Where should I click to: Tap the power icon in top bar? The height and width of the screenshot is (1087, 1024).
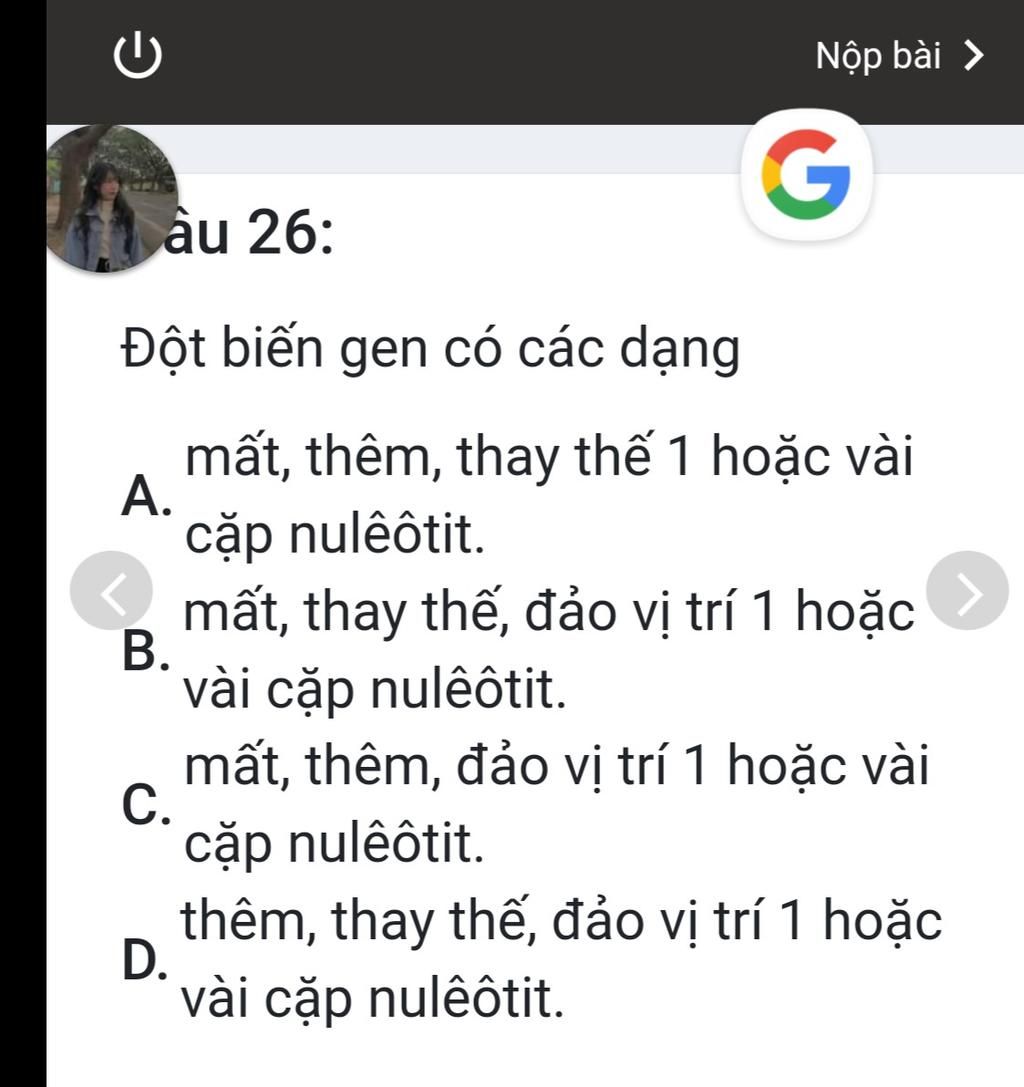click(x=136, y=56)
